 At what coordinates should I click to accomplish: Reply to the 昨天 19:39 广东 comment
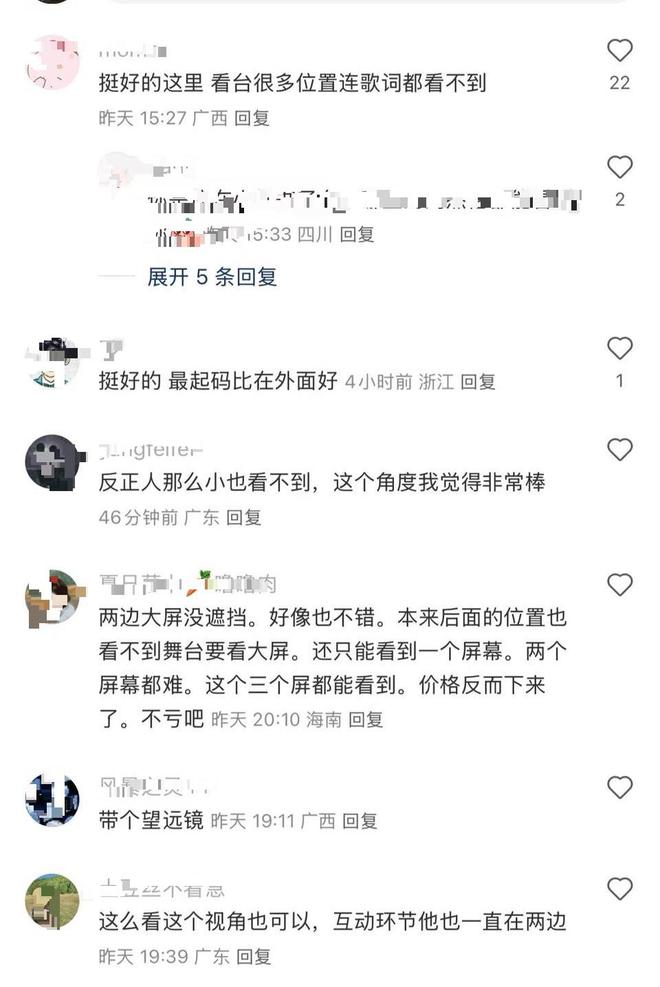tap(253, 956)
